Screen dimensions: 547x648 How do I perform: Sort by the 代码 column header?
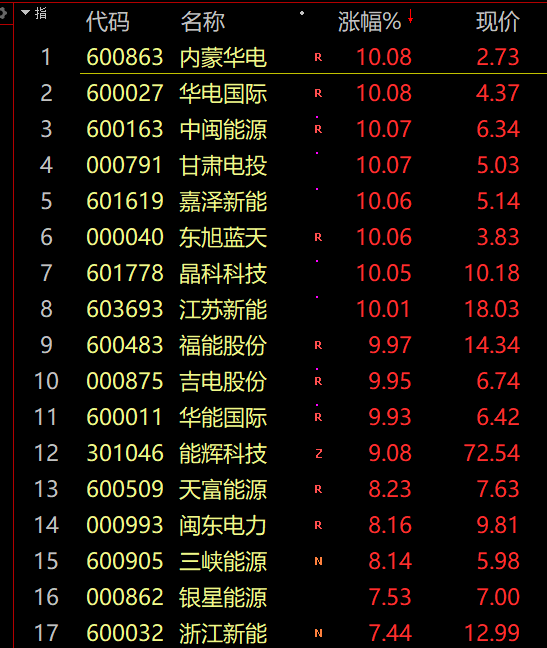pyautogui.click(x=107, y=21)
